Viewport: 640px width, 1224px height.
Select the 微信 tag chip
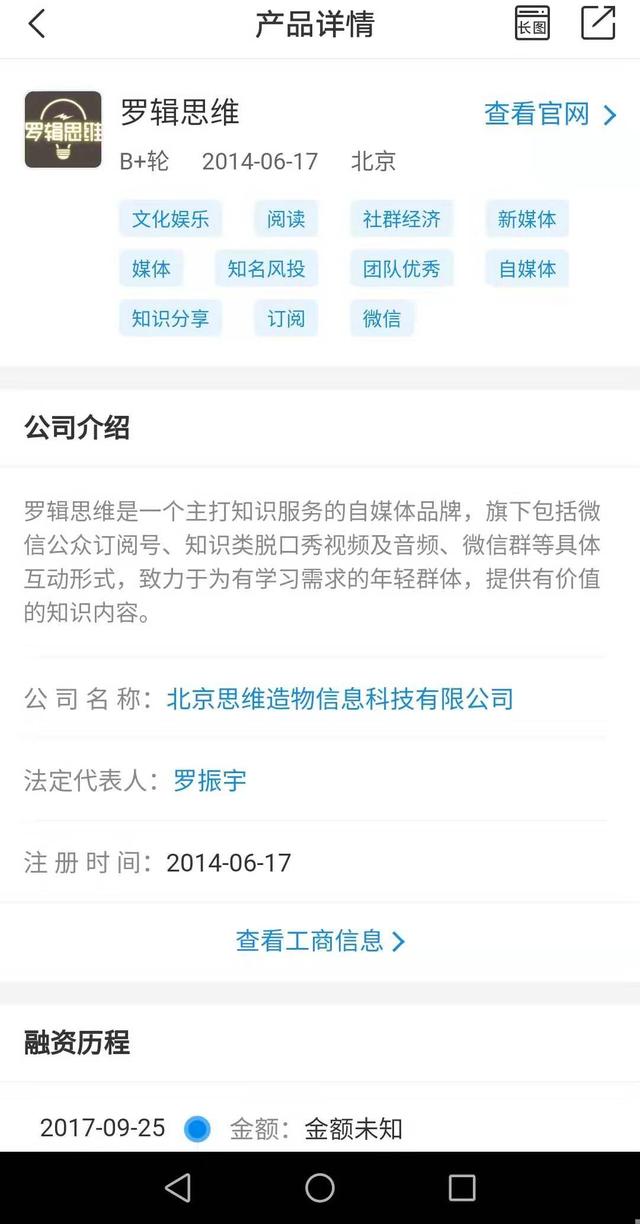pos(382,319)
